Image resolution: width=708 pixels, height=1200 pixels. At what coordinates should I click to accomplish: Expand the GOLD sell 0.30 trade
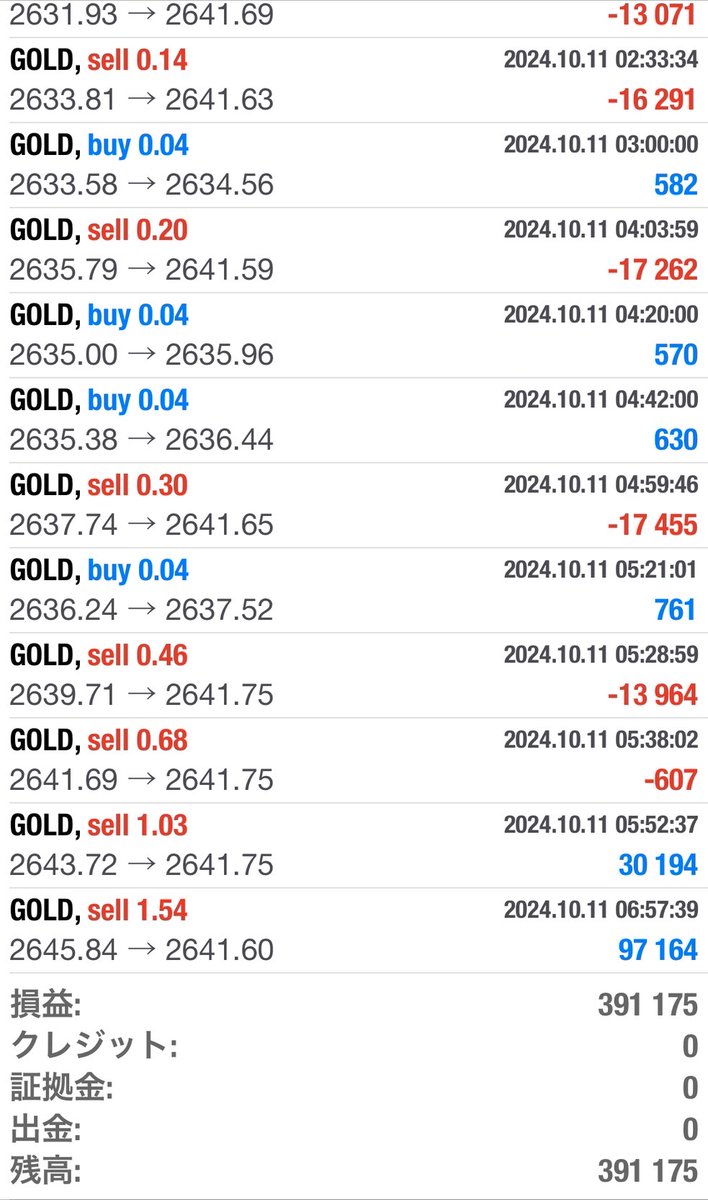click(354, 505)
